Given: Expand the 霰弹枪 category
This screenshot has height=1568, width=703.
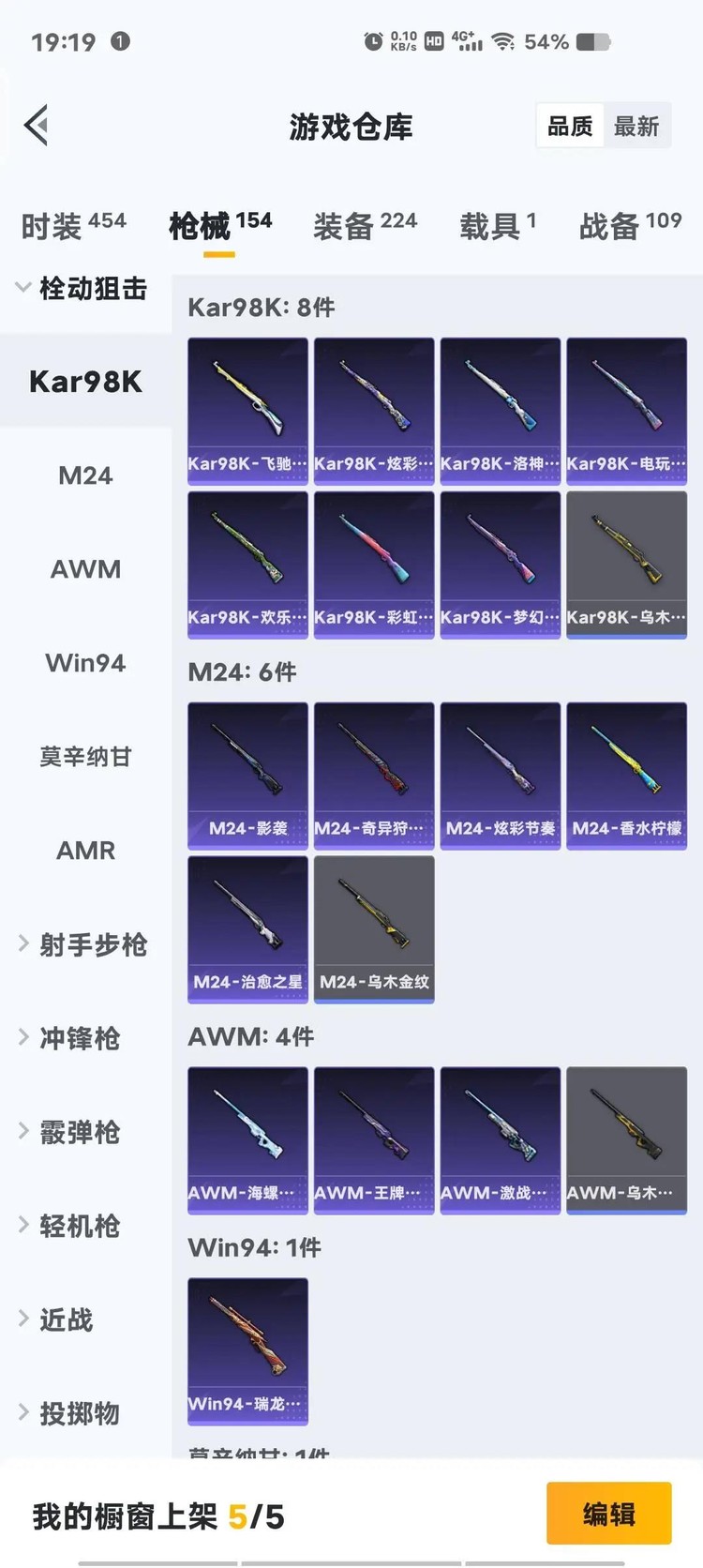Looking at the screenshot, I should click(x=70, y=1132).
